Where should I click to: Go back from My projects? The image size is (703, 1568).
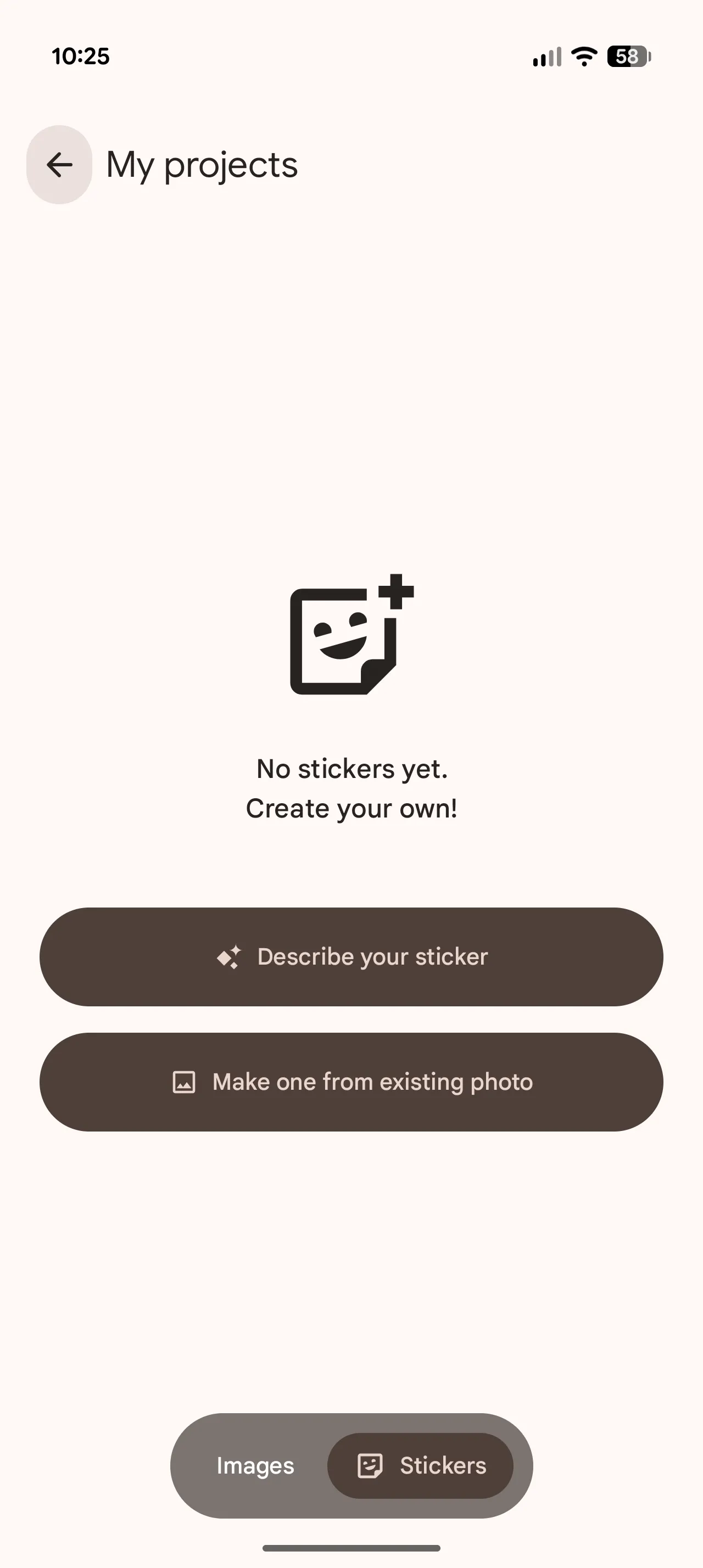[59, 164]
